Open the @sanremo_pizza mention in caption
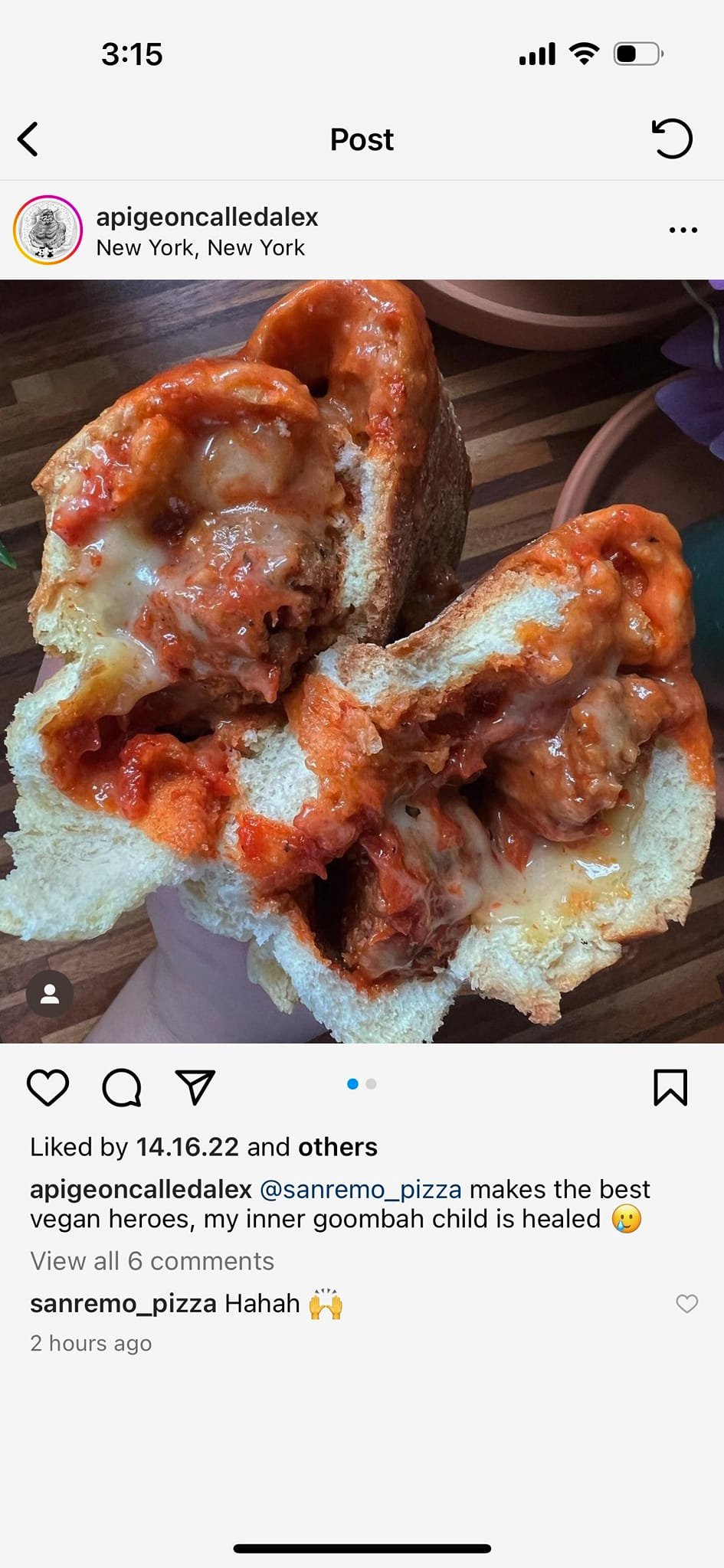 click(360, 1189)
